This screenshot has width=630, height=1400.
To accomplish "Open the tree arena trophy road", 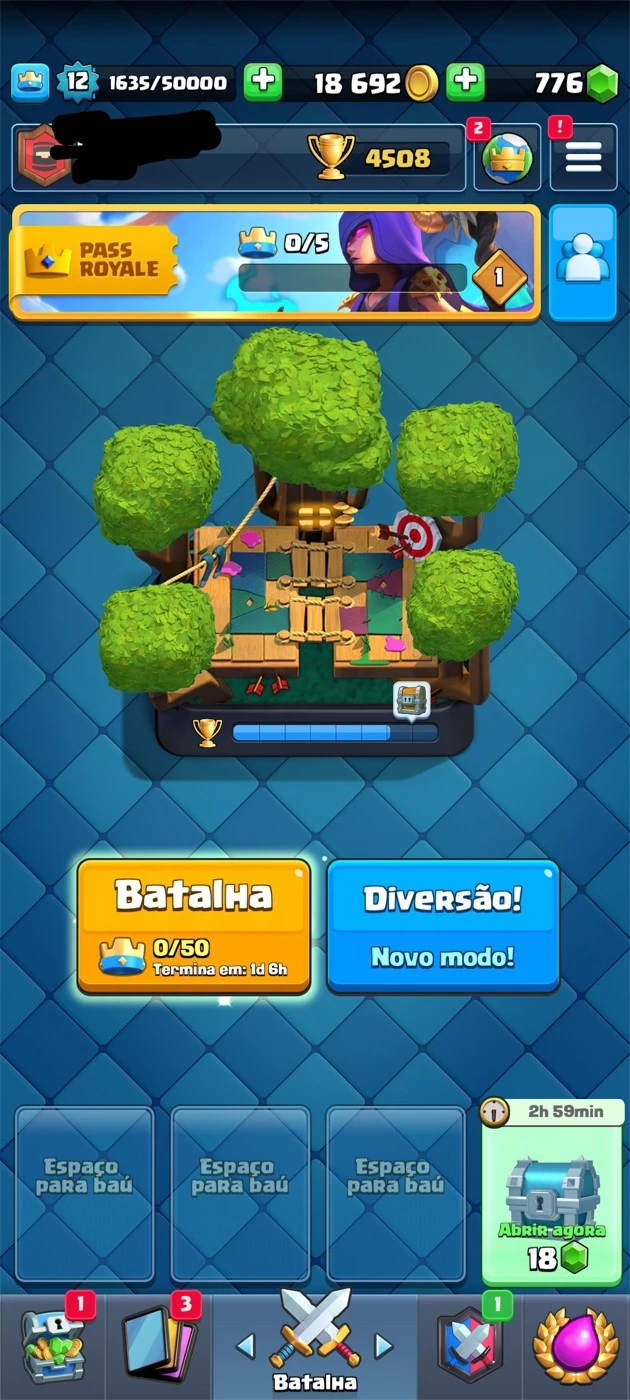I will 310,540.
